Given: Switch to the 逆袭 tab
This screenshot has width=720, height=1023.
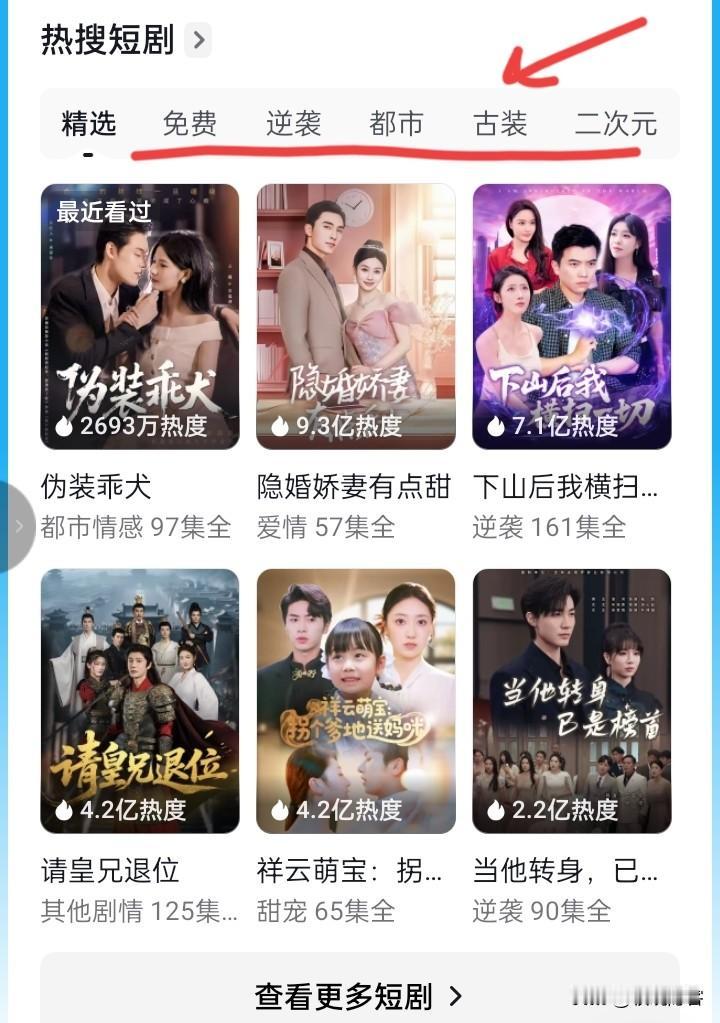Looking at the screenshot, I should (293, 124).
